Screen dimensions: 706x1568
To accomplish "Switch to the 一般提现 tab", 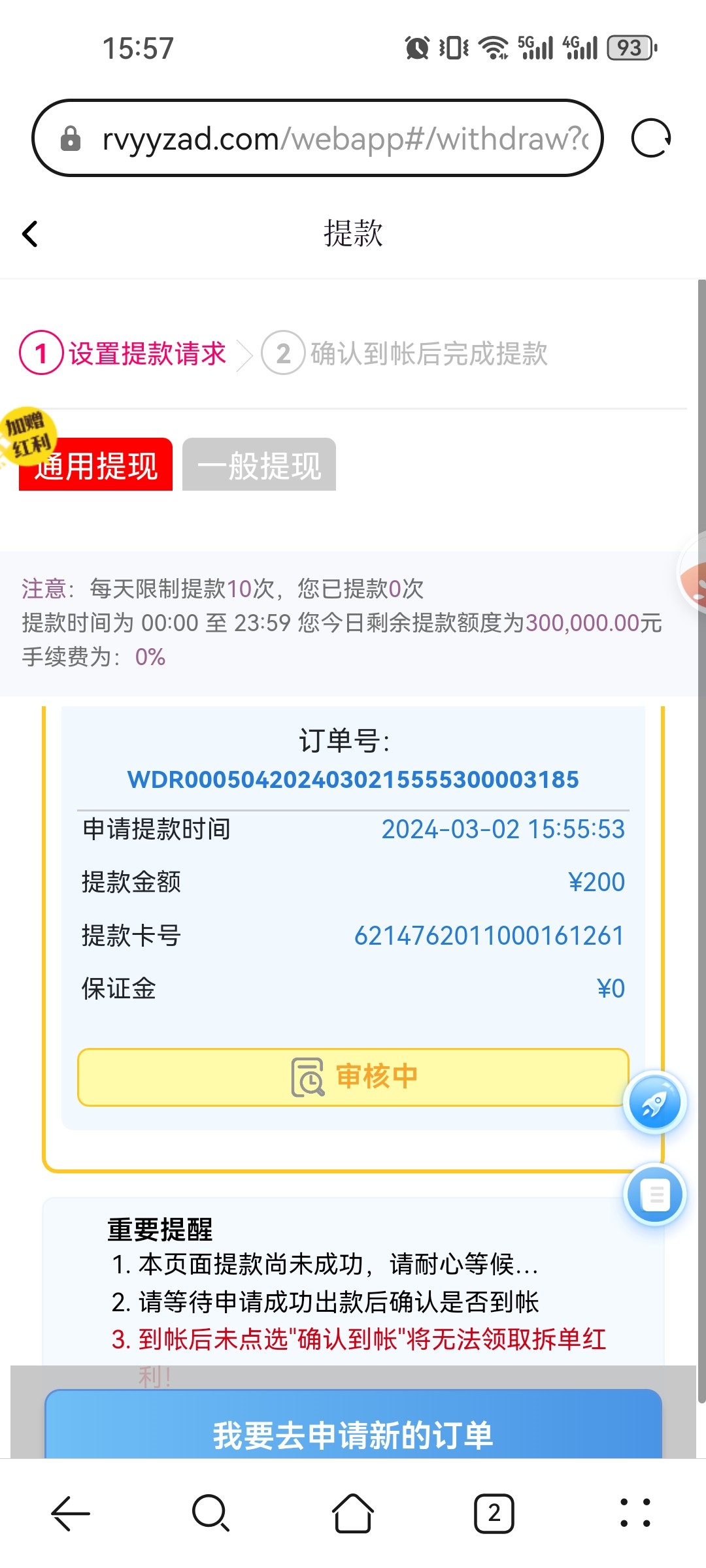I will (259, 465).
